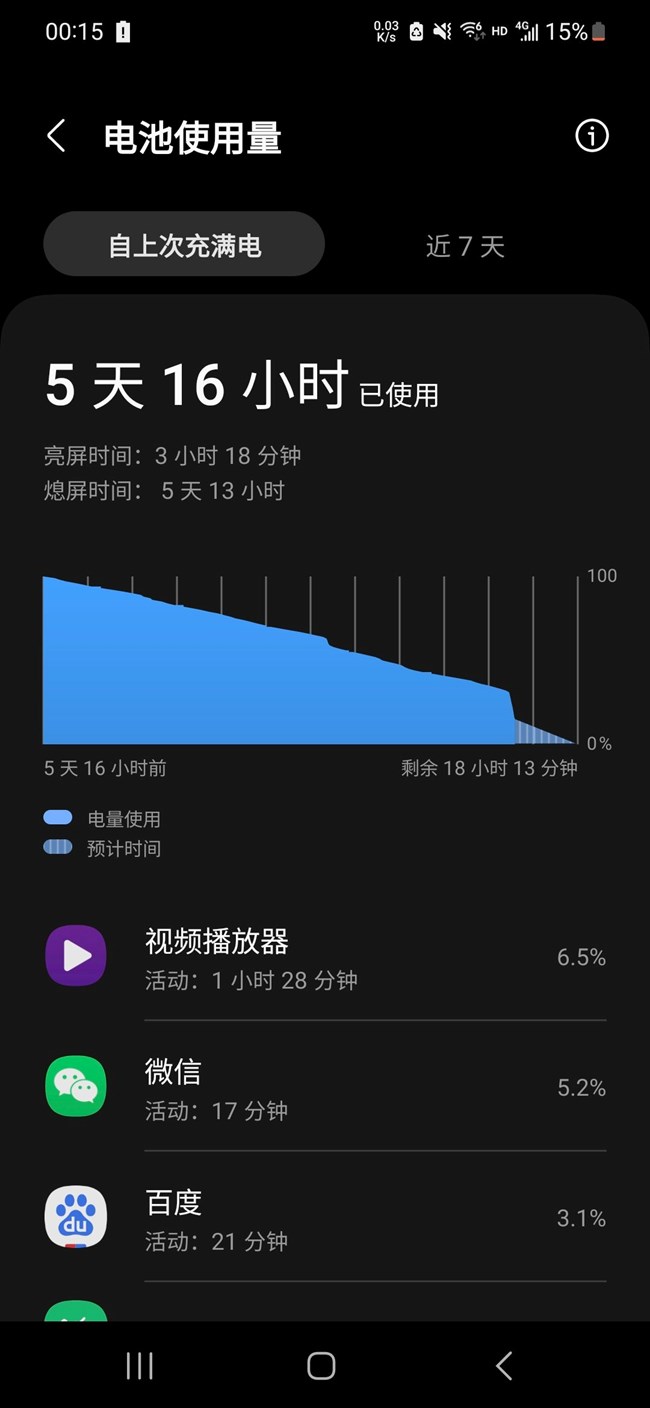Switch to the 近 7 天 tab
The height and width of the screenshot is (1408, 650).
[465, 246]
